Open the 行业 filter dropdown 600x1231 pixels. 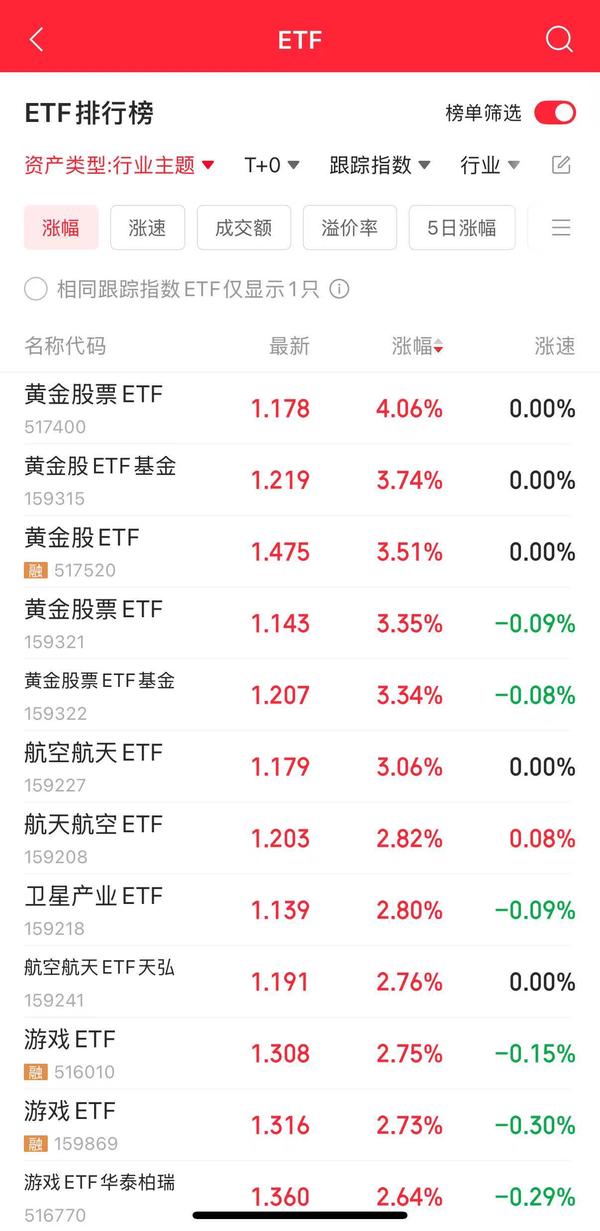coord(490,165)
